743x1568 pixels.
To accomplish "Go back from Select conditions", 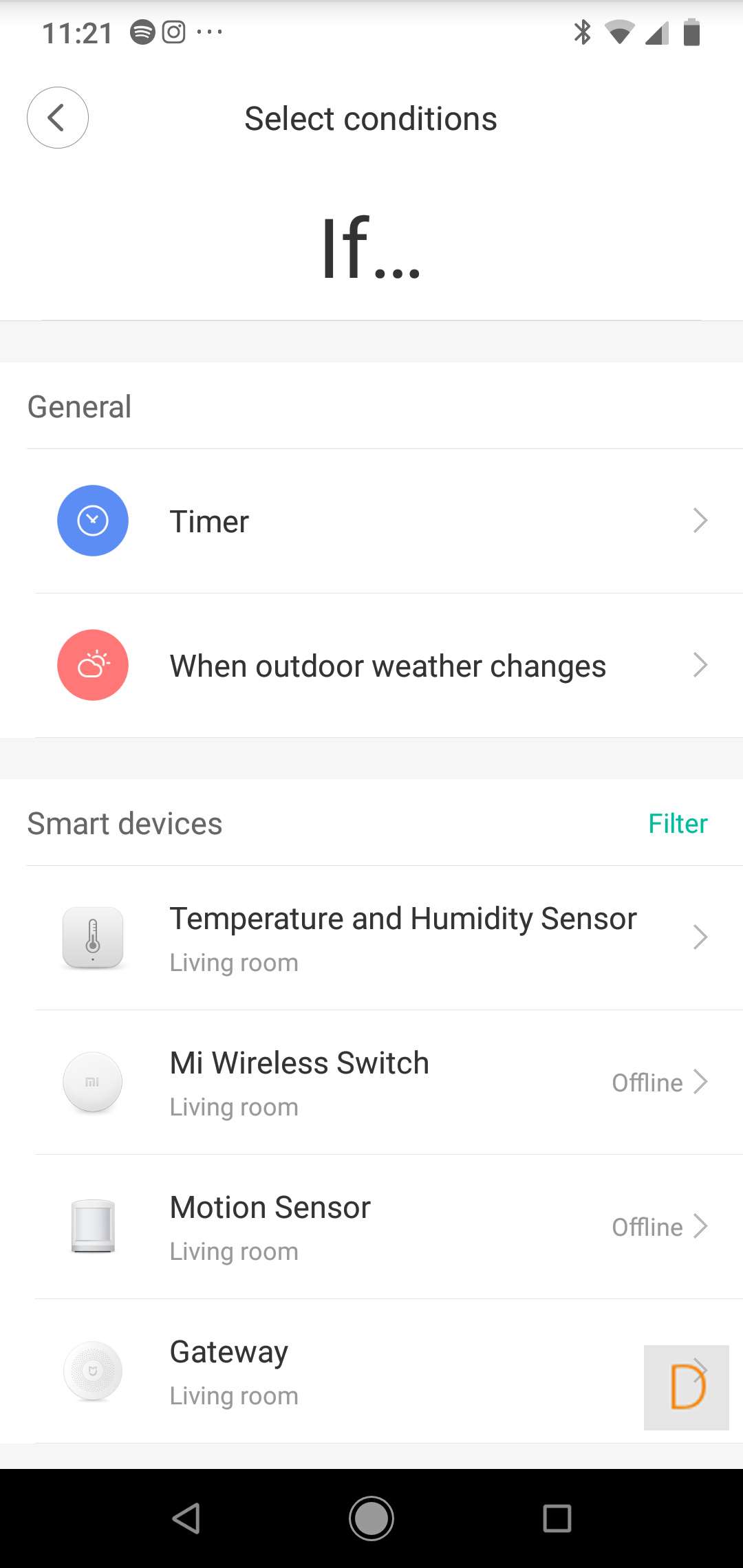I will tap(58, 118).
